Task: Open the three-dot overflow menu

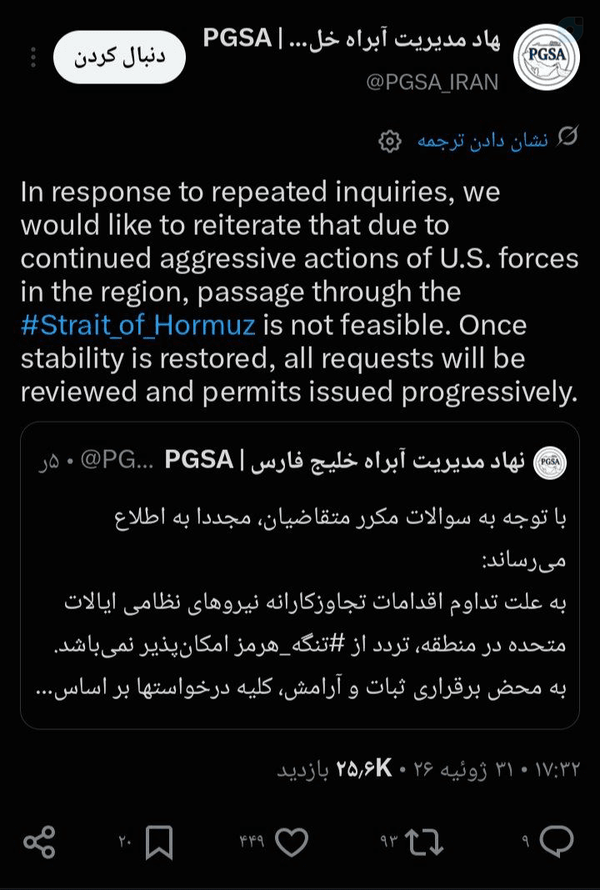Action: [x=33, y=57]
